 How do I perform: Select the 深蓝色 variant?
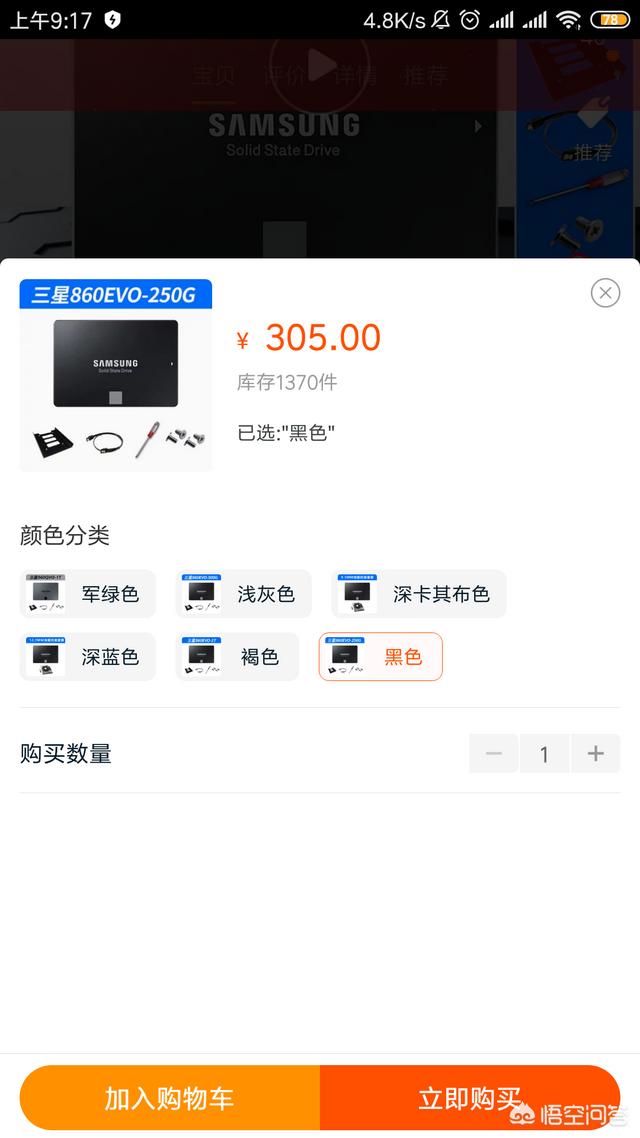[x=88, y=657]
